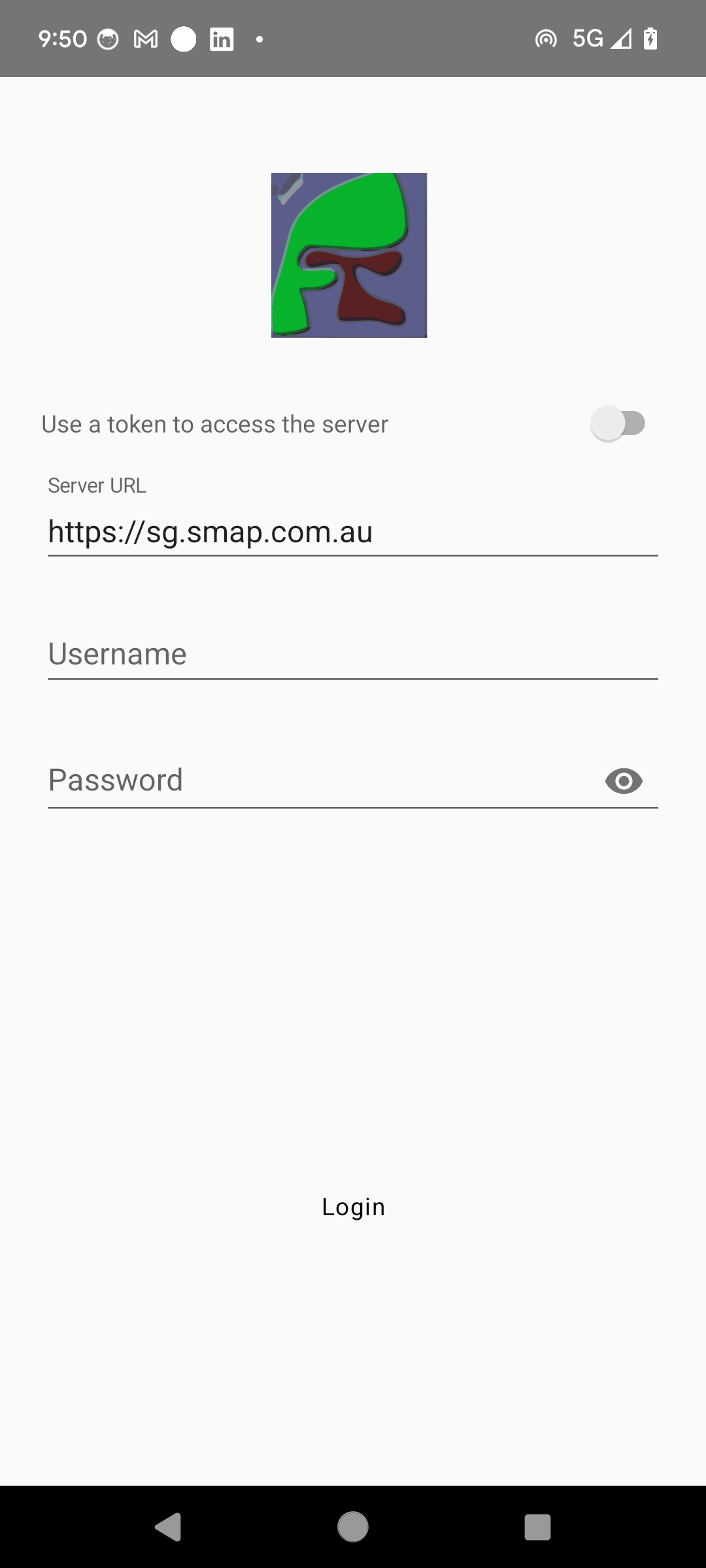Edit the Server URL field

[352, 532]
